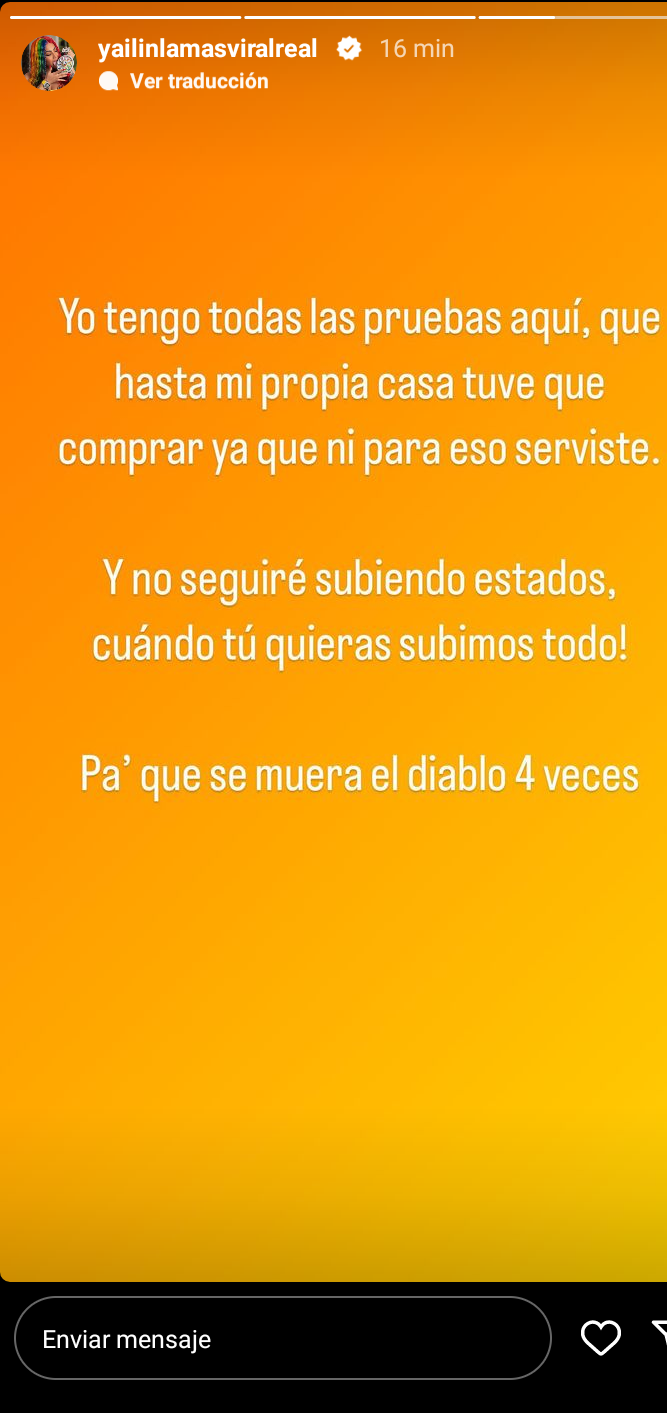Tap the yailinlamasviralreal username
Screen dimensions: 667x1413
(x=208, y=48)
